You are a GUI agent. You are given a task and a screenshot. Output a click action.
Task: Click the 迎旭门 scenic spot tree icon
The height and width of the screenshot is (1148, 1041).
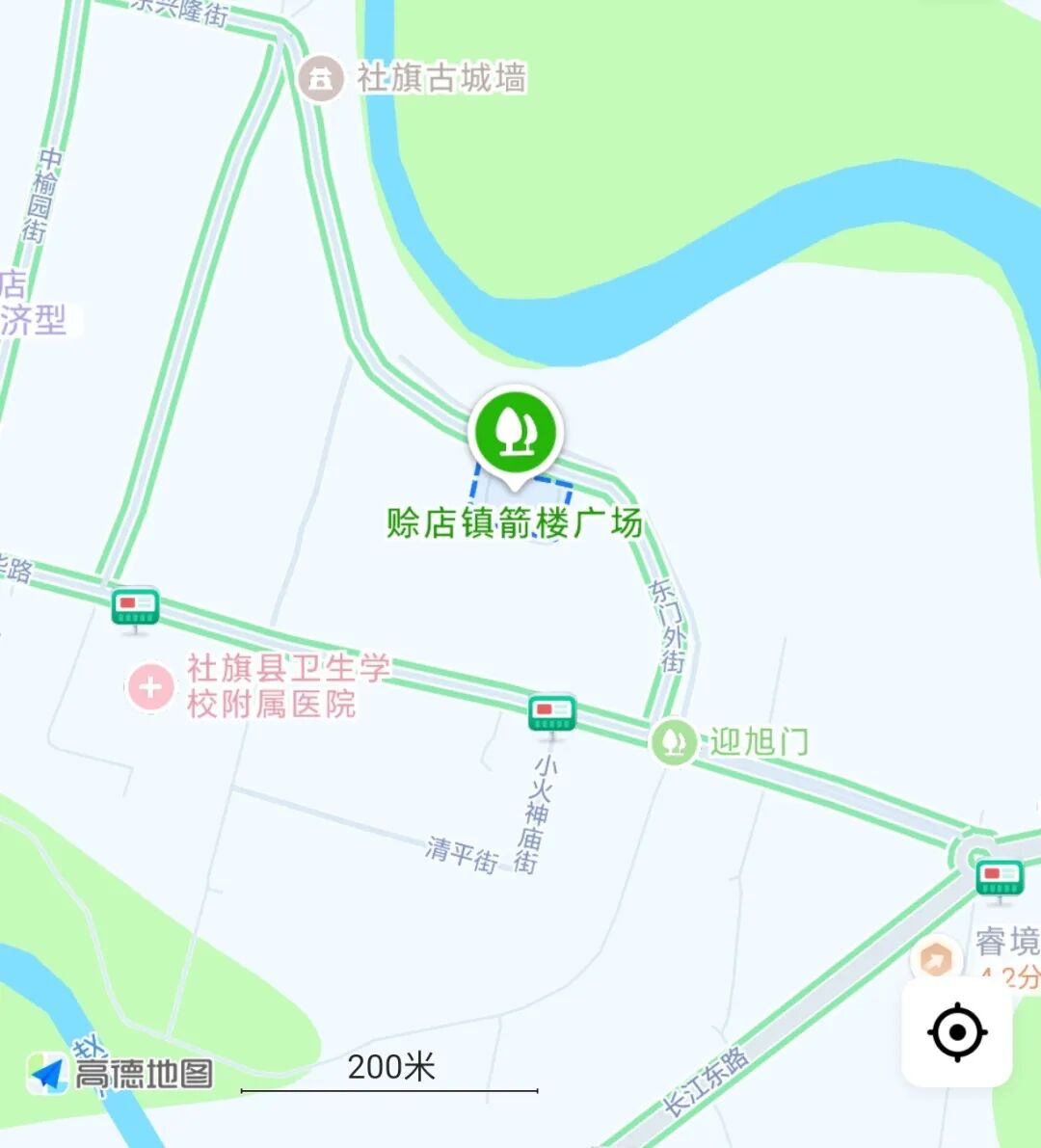pos(676,740)
